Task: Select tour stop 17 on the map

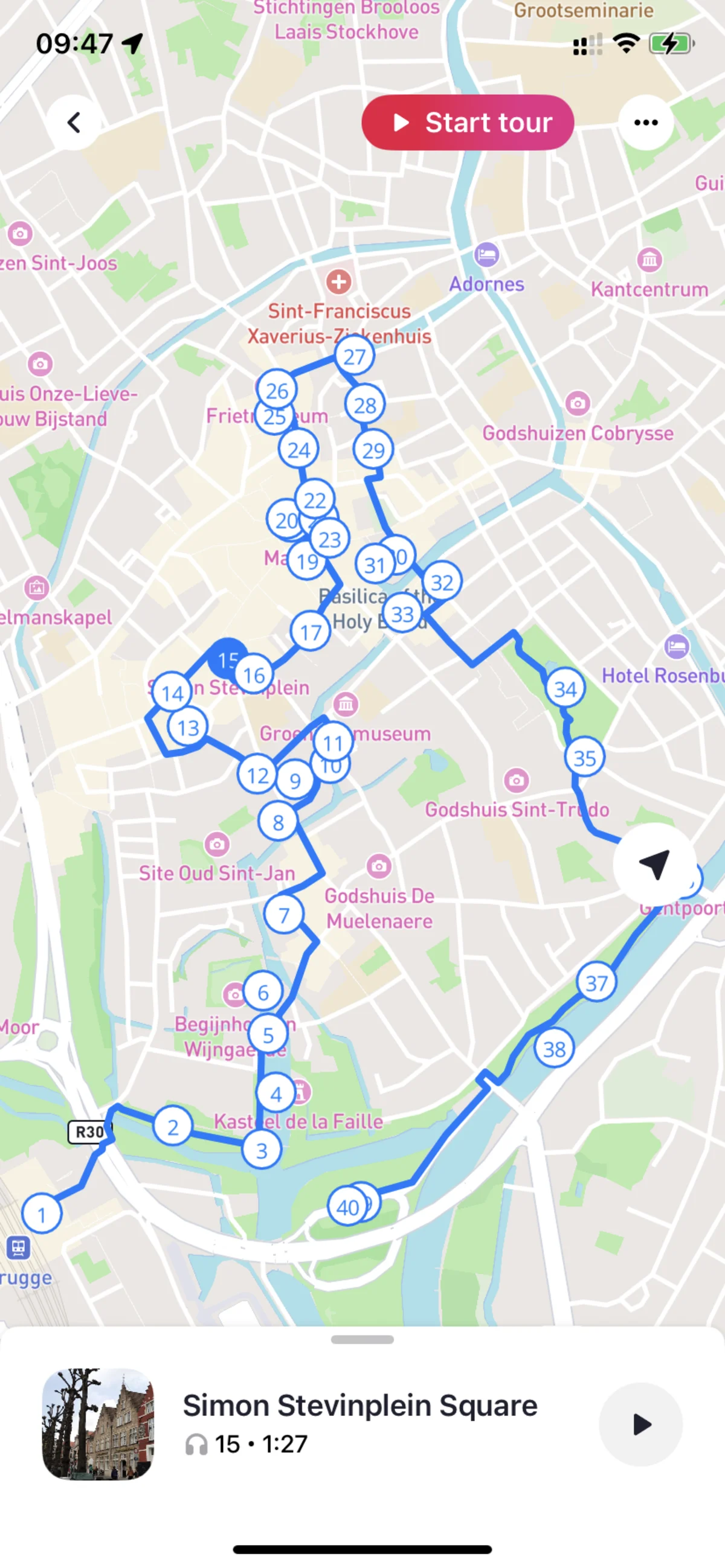Action: (x=310, y=632)
